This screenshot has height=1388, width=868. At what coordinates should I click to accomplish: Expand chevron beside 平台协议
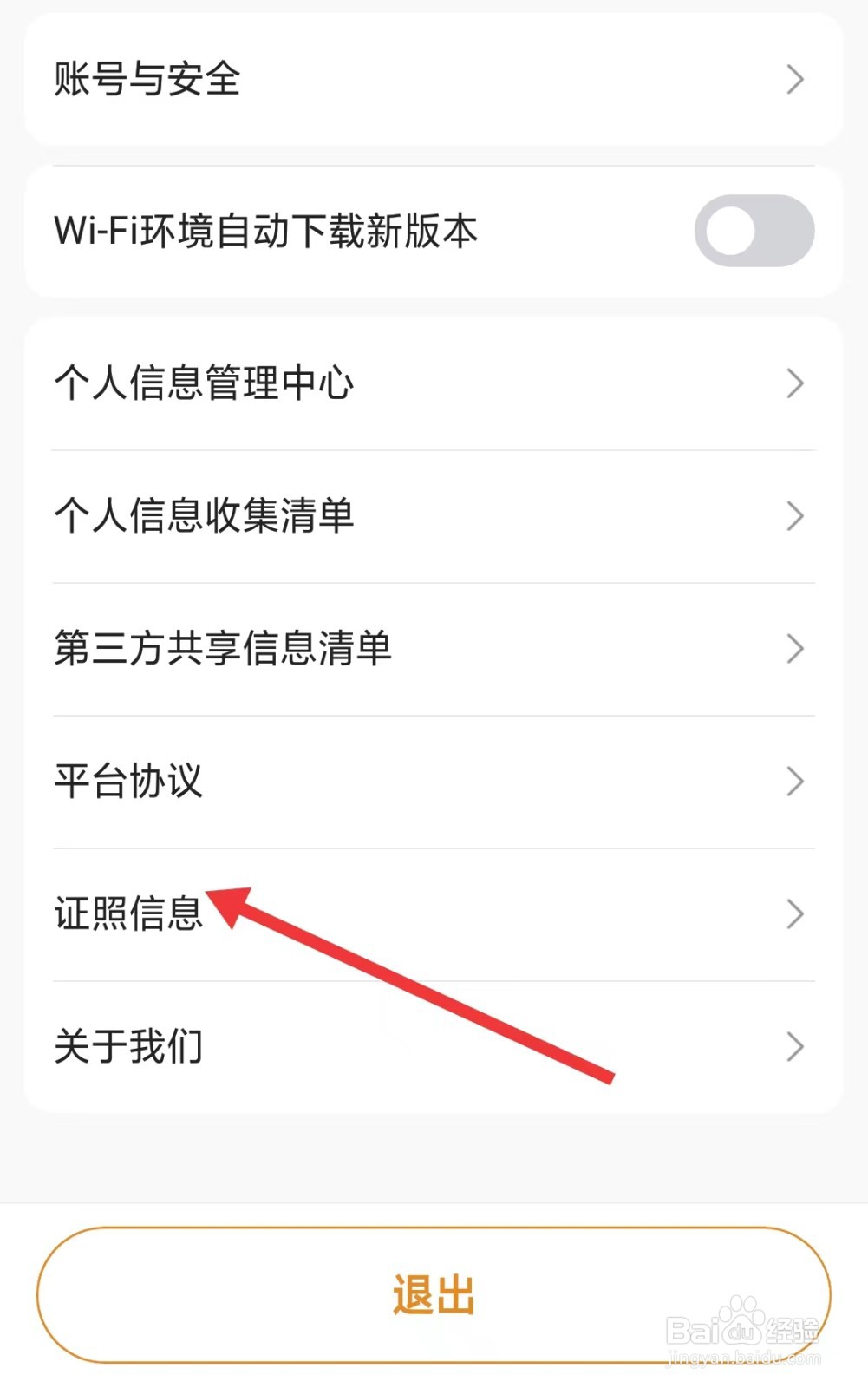(794, 781)
